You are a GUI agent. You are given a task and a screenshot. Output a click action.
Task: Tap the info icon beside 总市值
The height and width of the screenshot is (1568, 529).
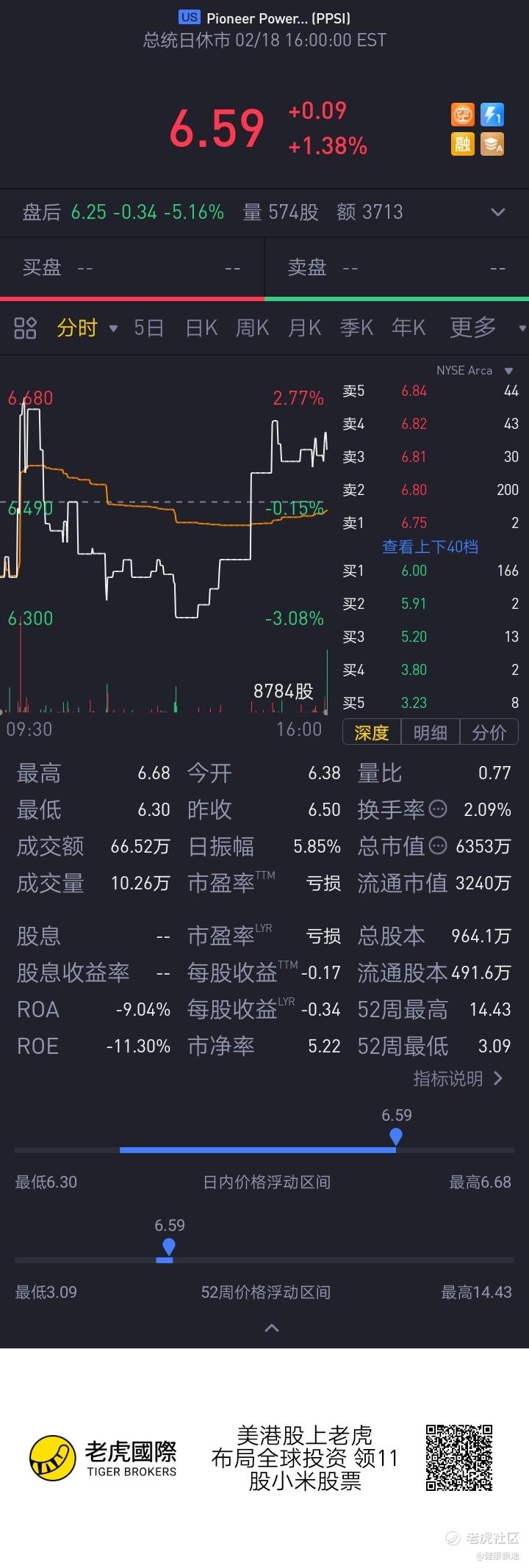(x=438, y=846)
